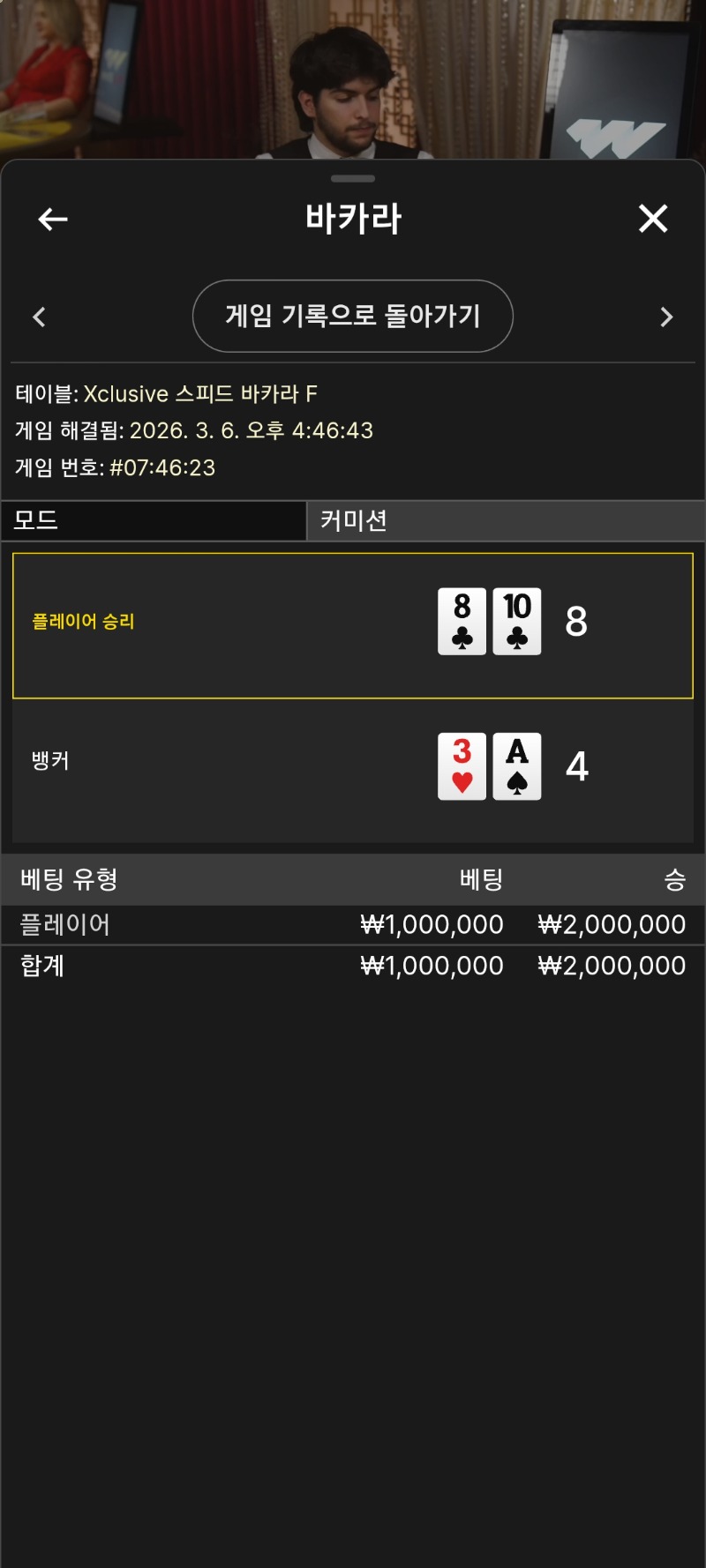
Task: Go back using the arrow icon
Action: pyautogui.click(x=53, y=219)
